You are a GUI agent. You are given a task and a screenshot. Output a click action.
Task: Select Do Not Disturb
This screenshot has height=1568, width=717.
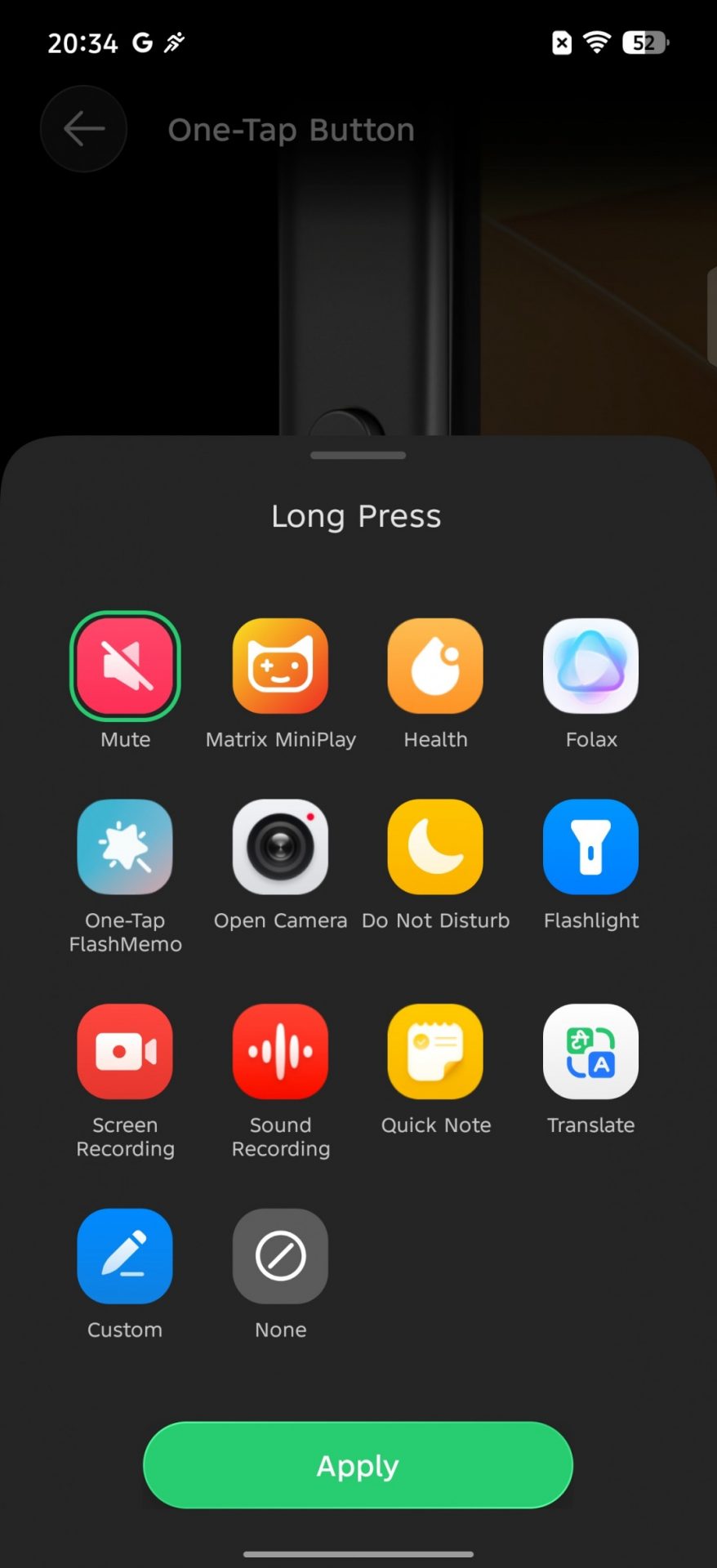[x=435, y=847]
